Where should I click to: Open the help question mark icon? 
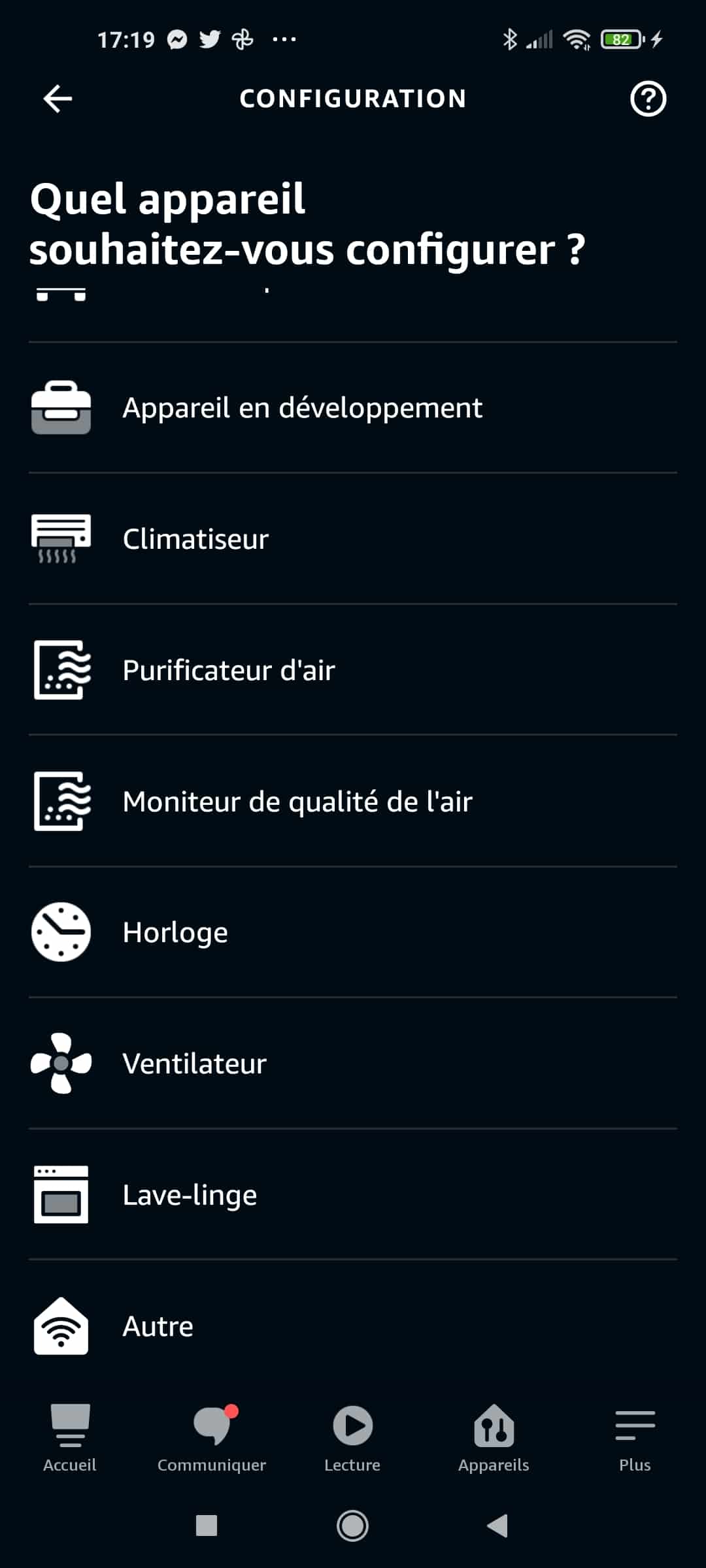click(648, 99)
